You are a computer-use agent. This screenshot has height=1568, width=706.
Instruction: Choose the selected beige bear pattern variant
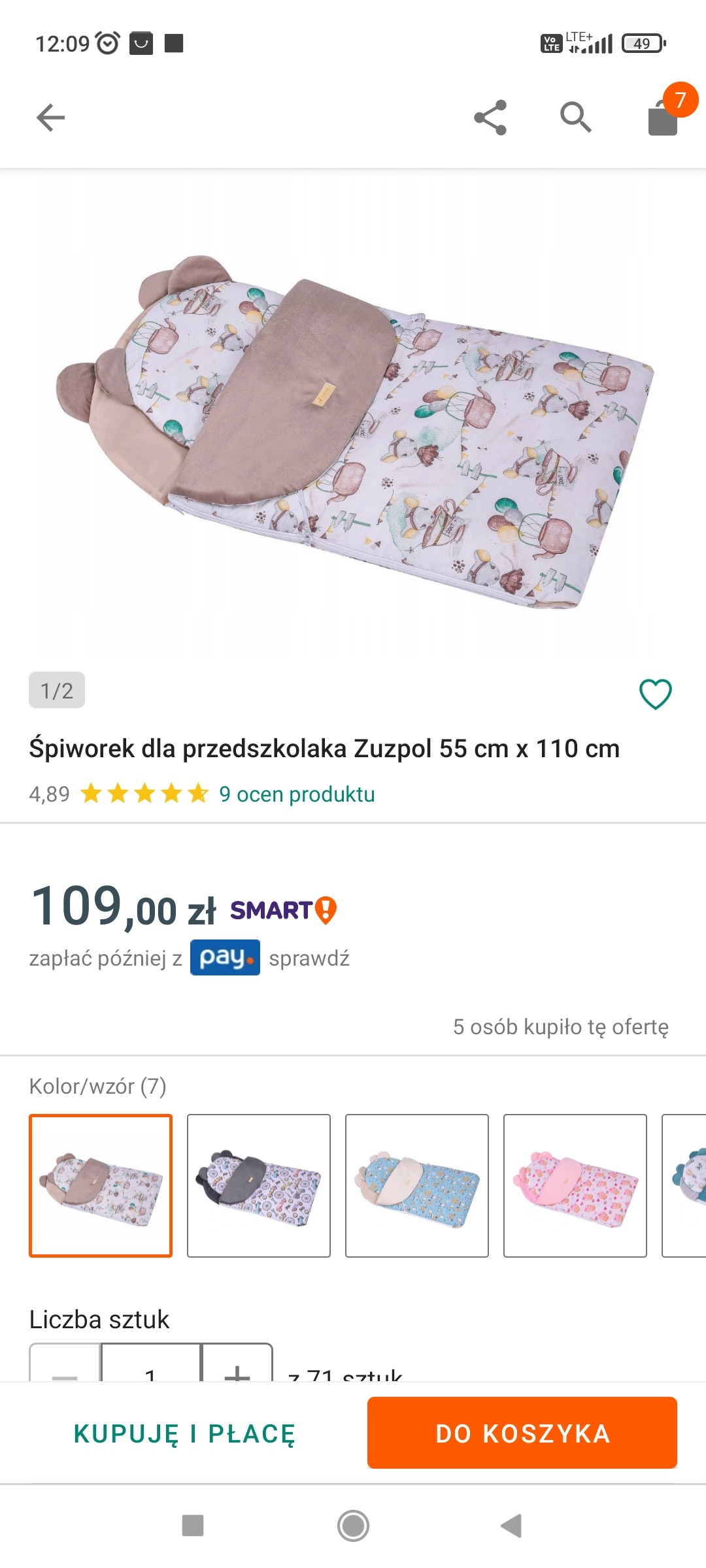click(101, 1186)
